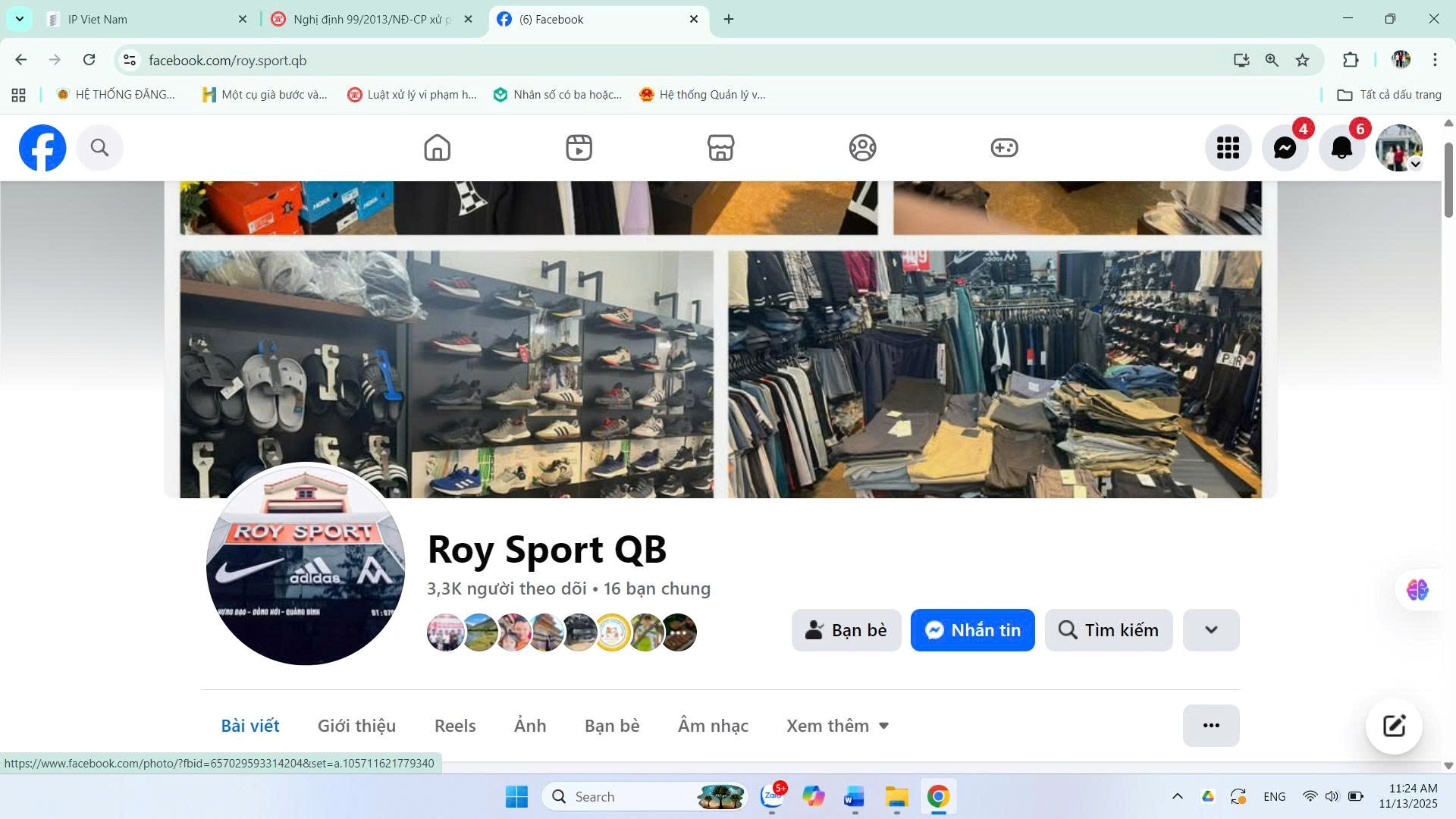Tap the Bạn bè friends button
This screenshot has width=1456, height=819.
pyautogui.click(x=846, y=630)
